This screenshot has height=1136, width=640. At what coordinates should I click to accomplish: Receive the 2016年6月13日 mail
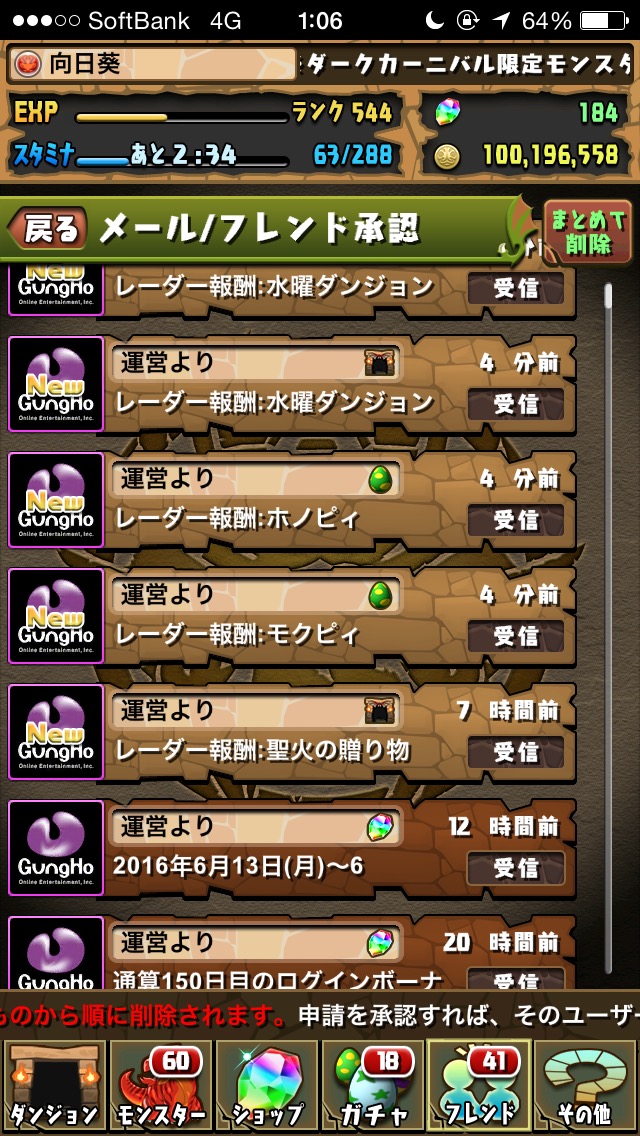pos(515,867)
